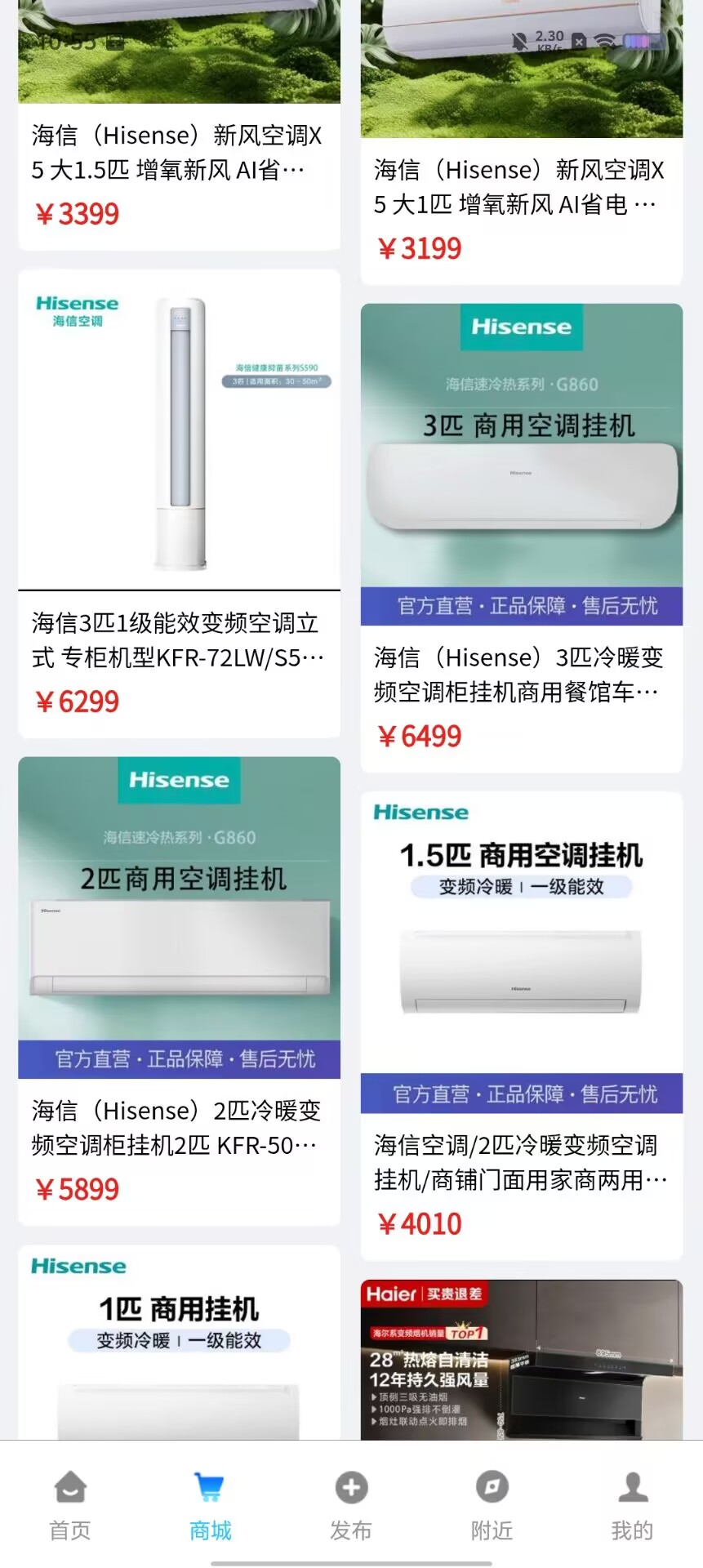Open the ¥4010 Hisense 1.5匹 commercial AC listing
This screenshot has height=1568, width=703.
tap(522, 1025)
